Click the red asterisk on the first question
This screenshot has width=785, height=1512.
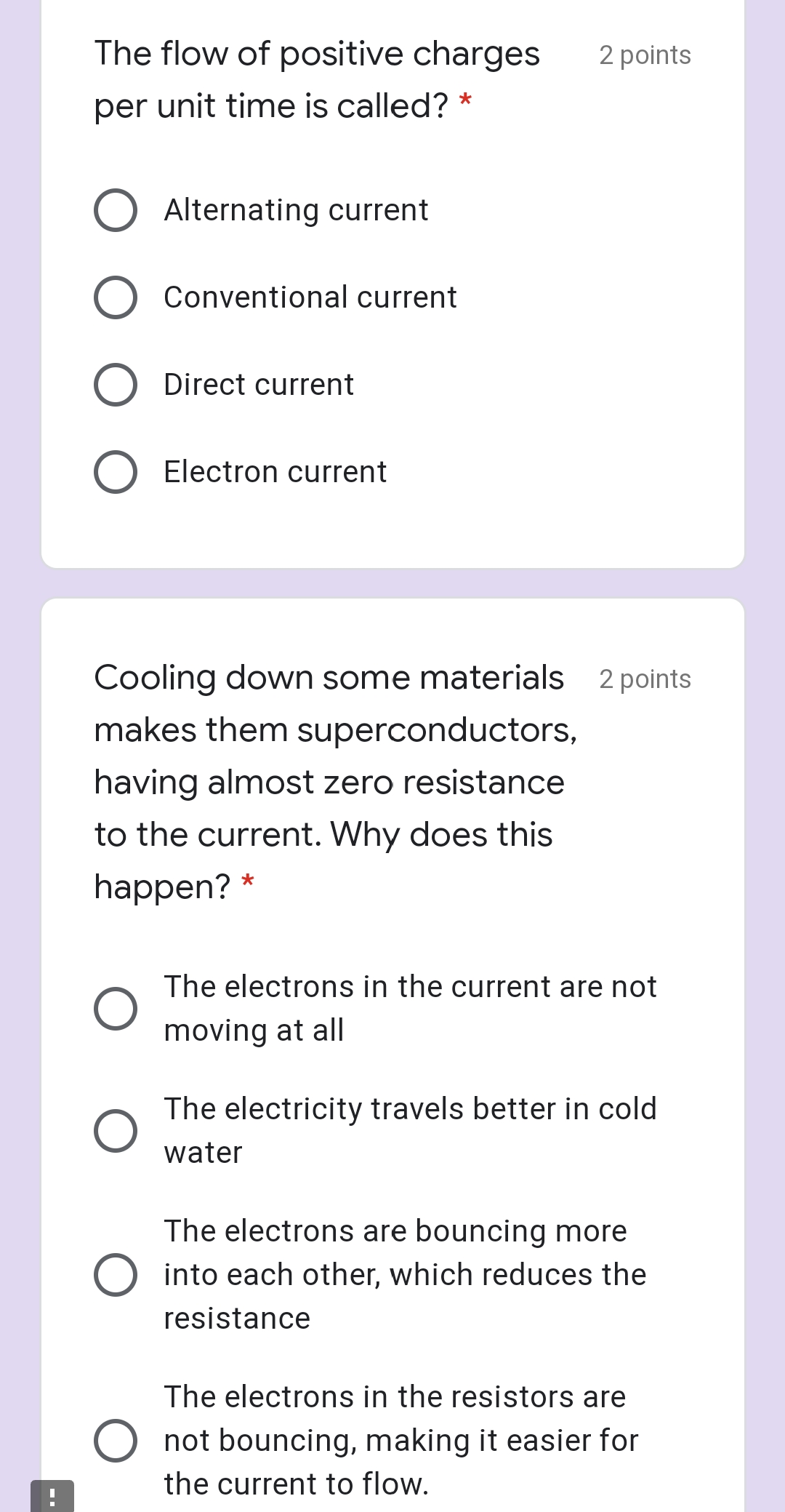pos(465,102)
